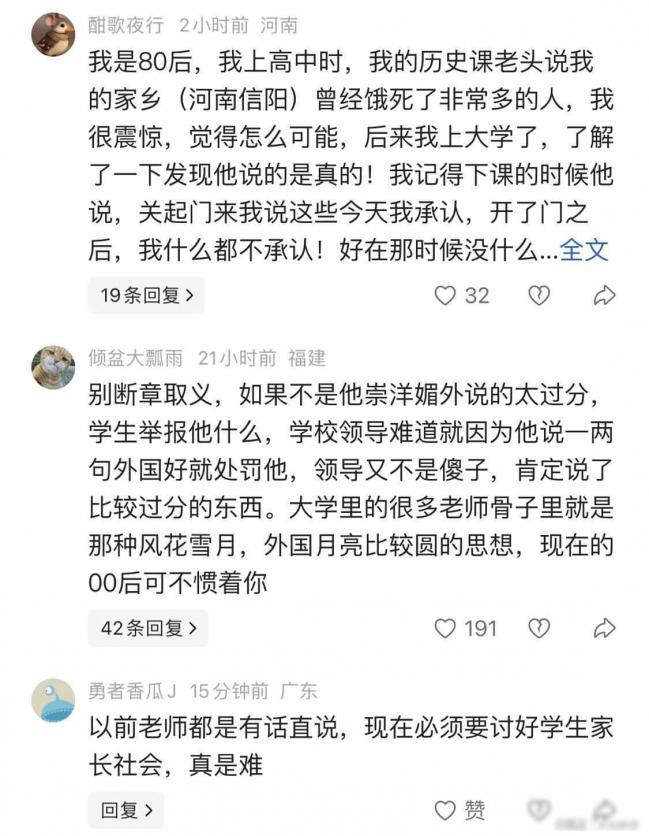Share 酣歌夜行's comment
The width and height of the screenshot is (649, 836).
tap(604, 295)
